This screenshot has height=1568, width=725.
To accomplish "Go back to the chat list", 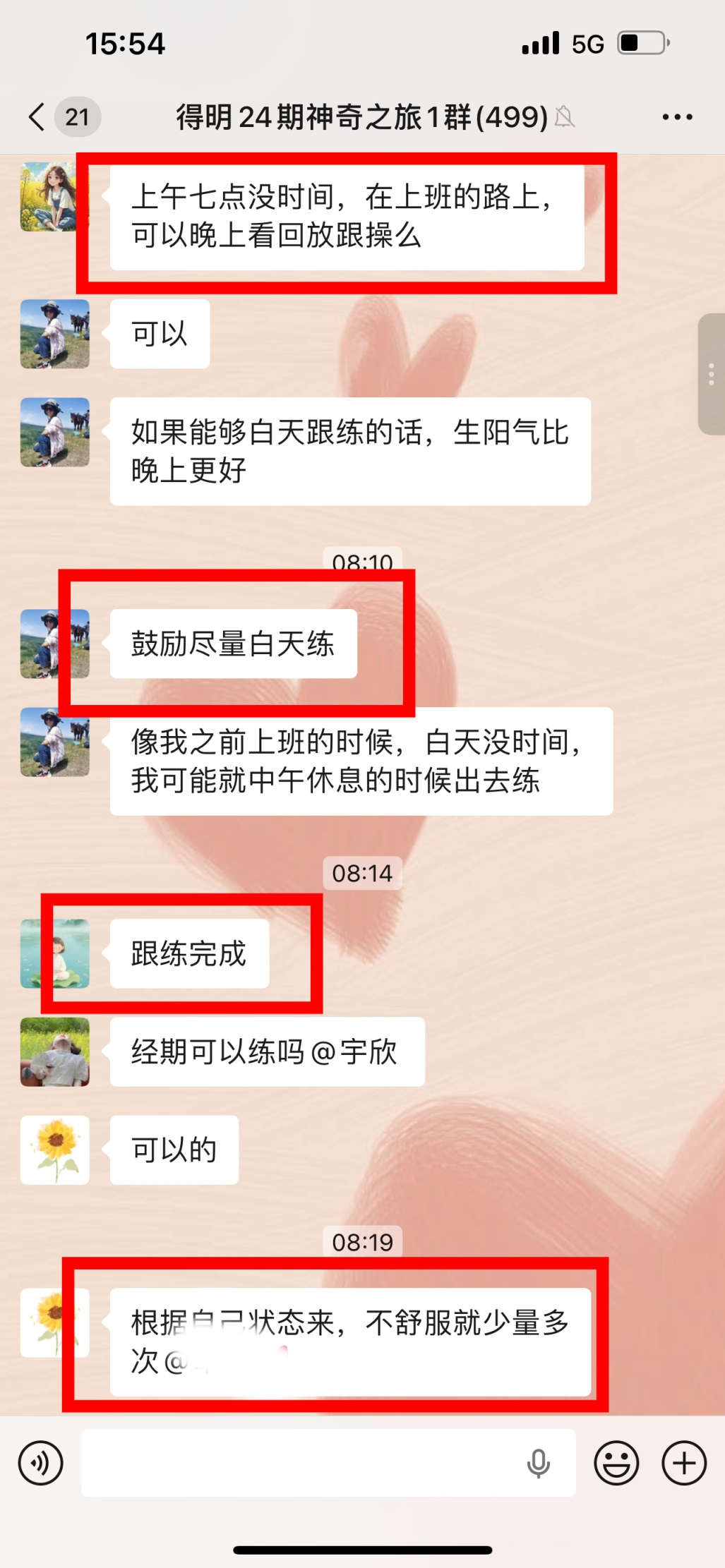I will [37, 116].
